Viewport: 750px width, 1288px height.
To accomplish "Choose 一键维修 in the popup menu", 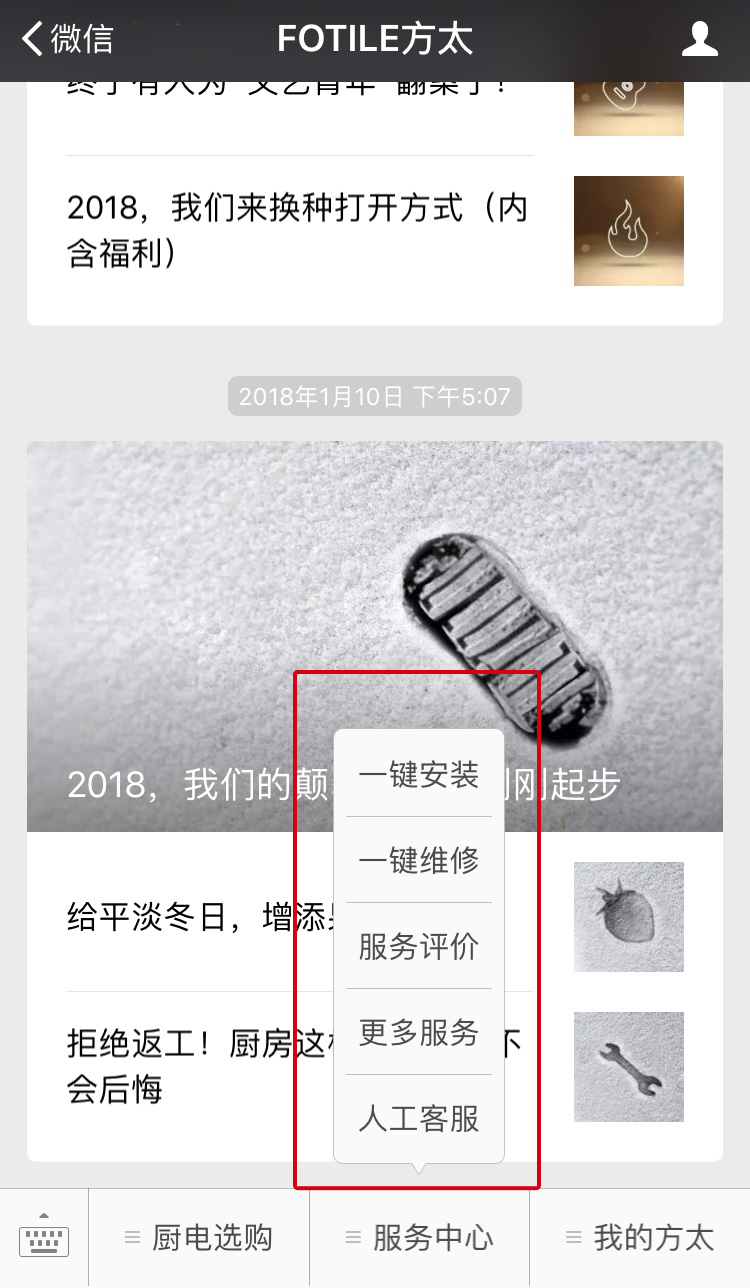I will 418,861.
